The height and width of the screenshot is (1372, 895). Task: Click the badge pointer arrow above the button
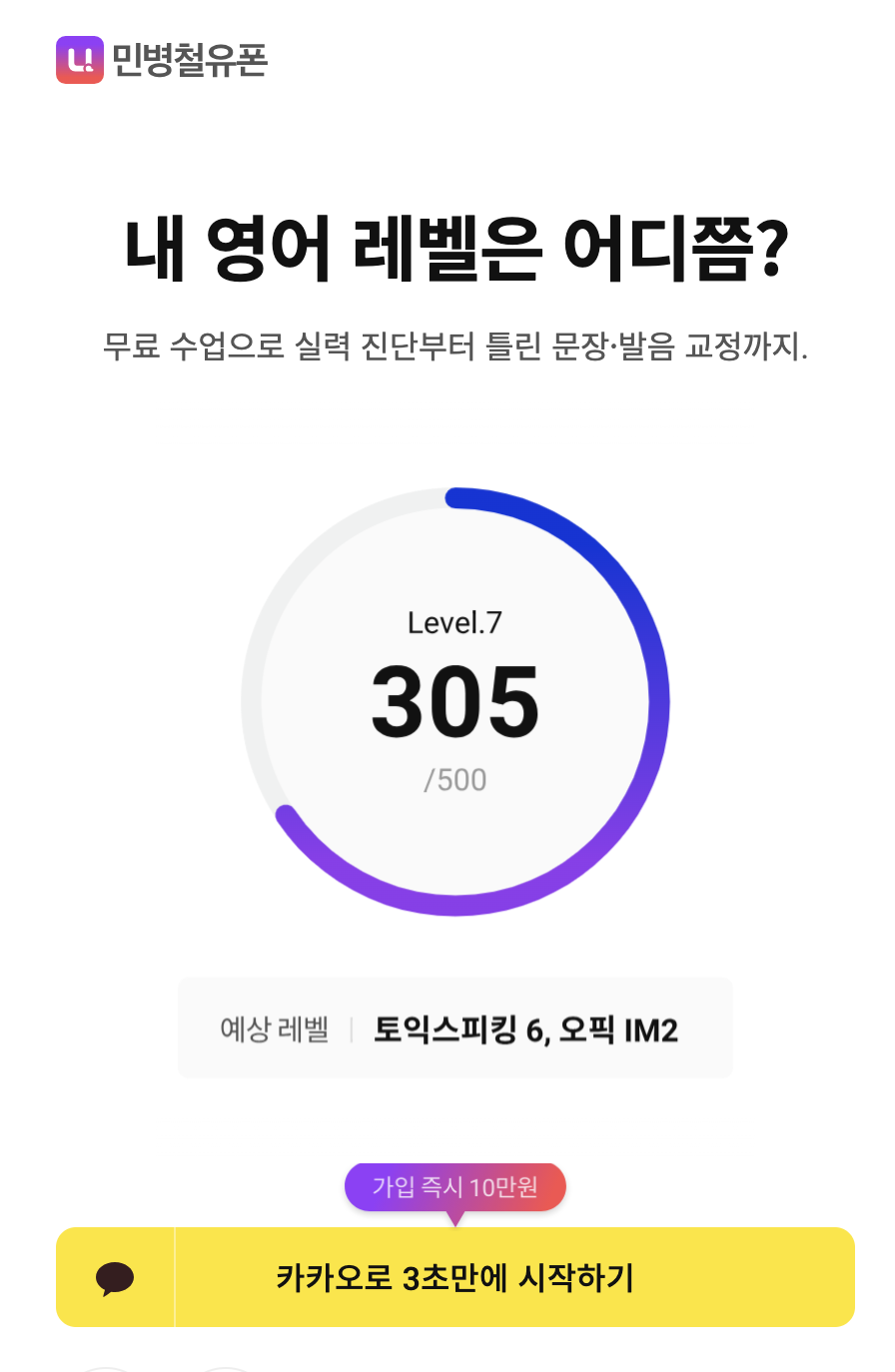point(455,1216)
